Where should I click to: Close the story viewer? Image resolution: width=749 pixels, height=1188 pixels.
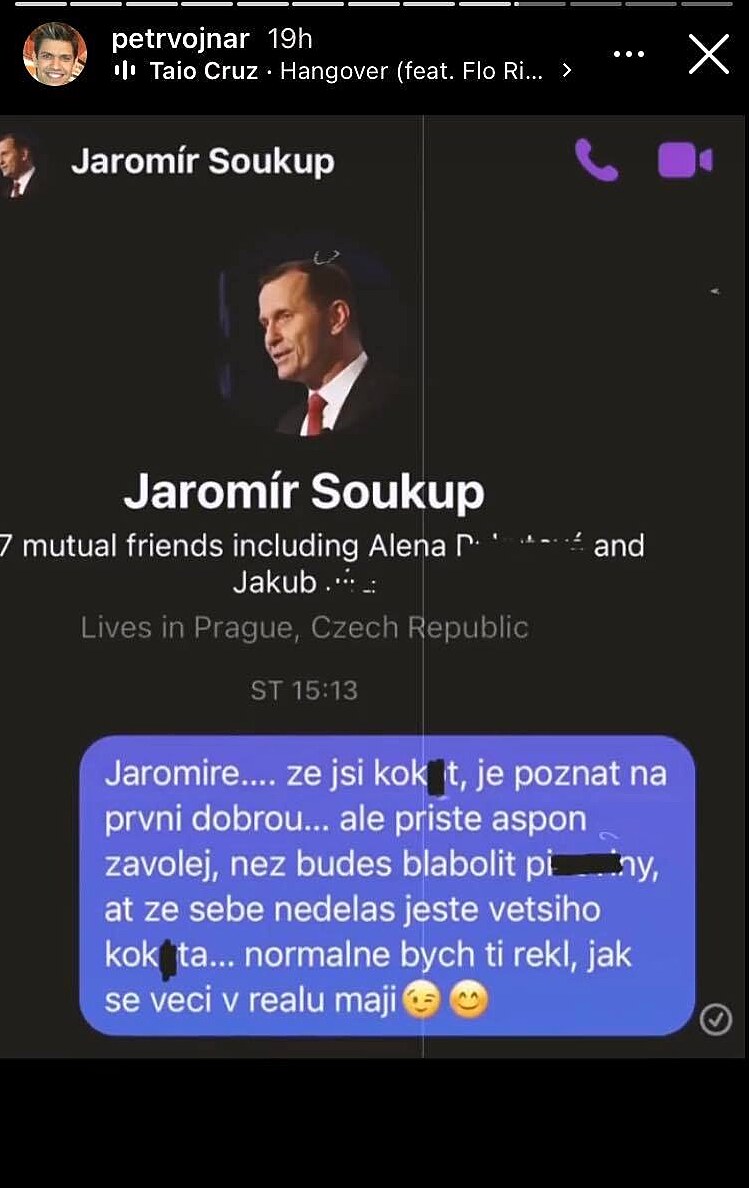709,54
